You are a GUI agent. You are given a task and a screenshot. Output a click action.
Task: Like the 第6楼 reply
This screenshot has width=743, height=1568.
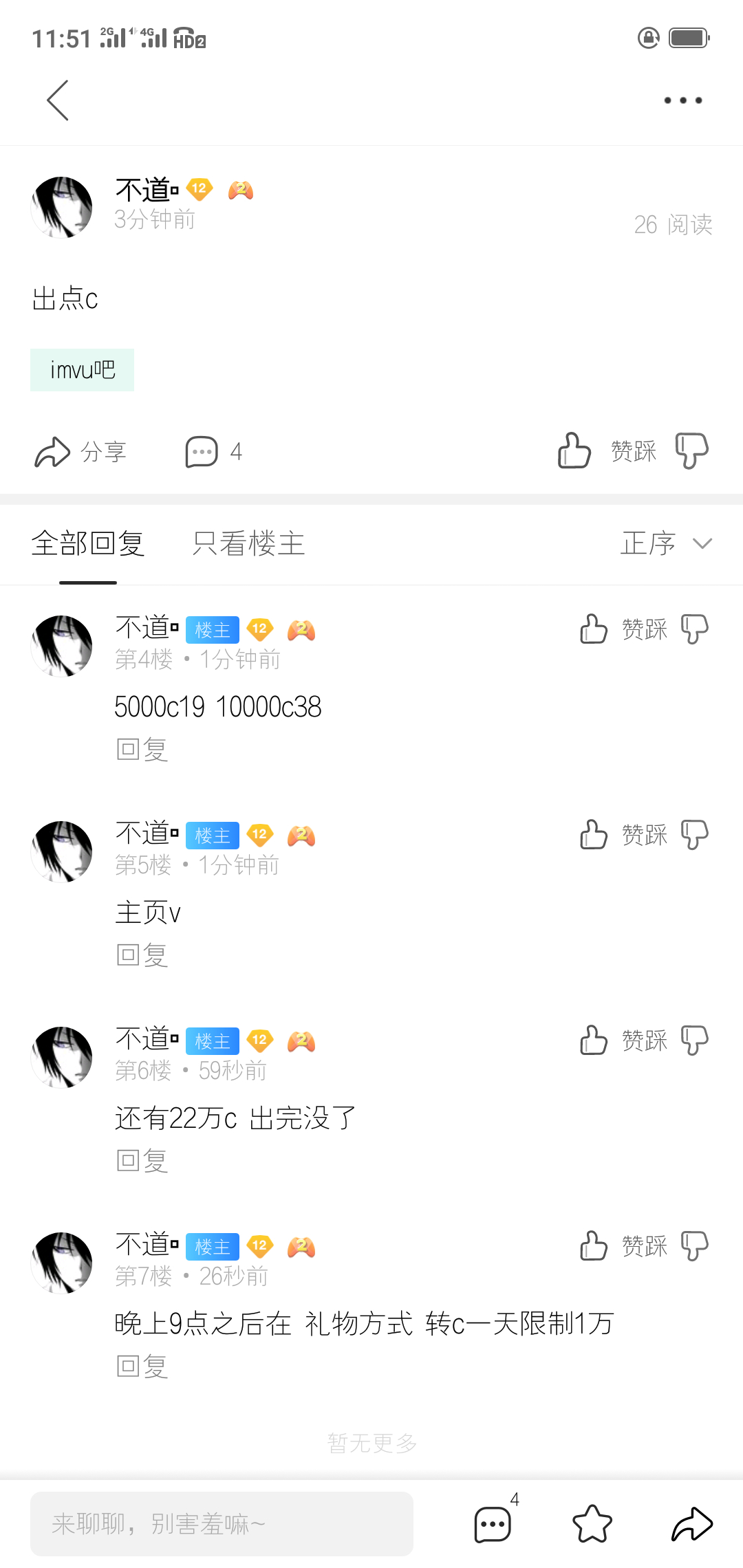tap(594, 1040)
